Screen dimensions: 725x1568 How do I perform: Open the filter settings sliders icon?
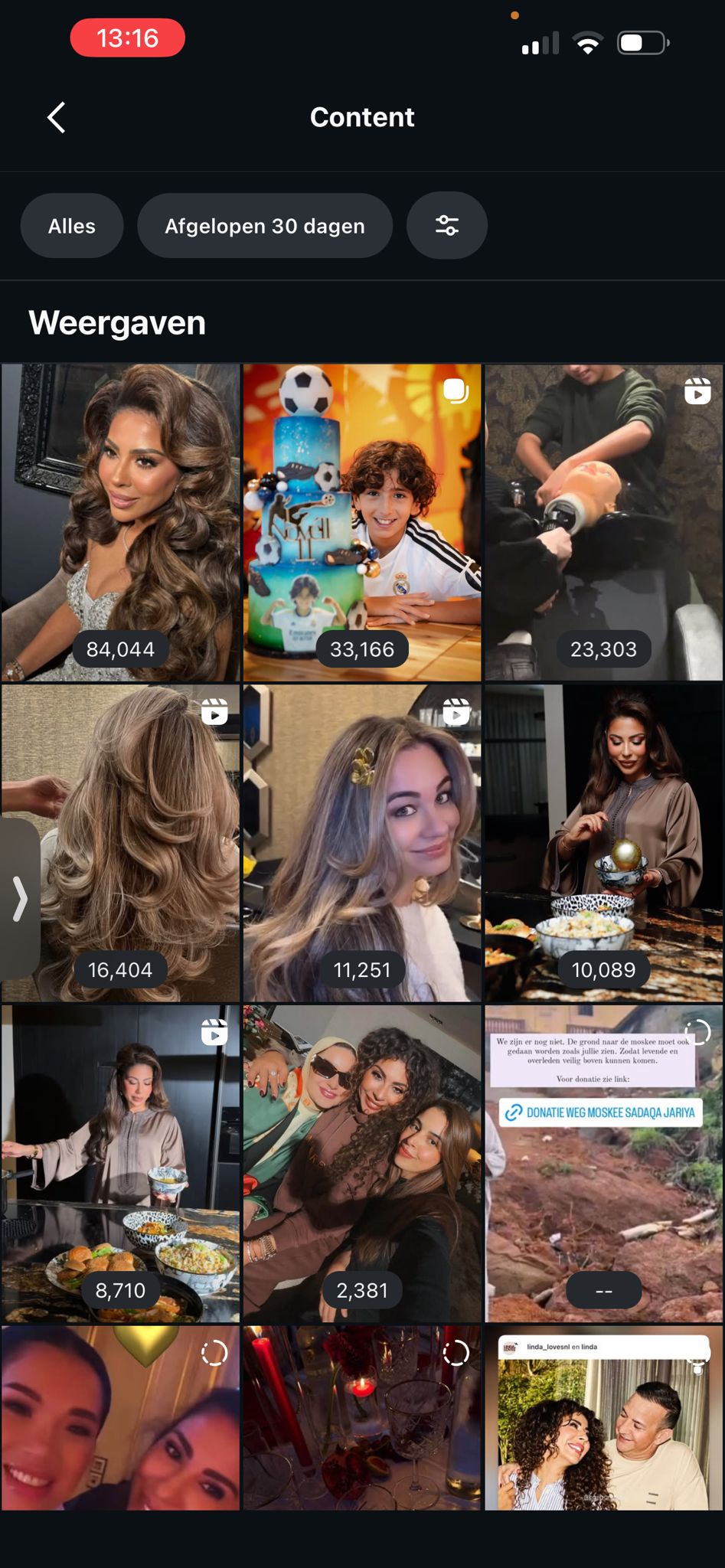click(x=447, y=226)
